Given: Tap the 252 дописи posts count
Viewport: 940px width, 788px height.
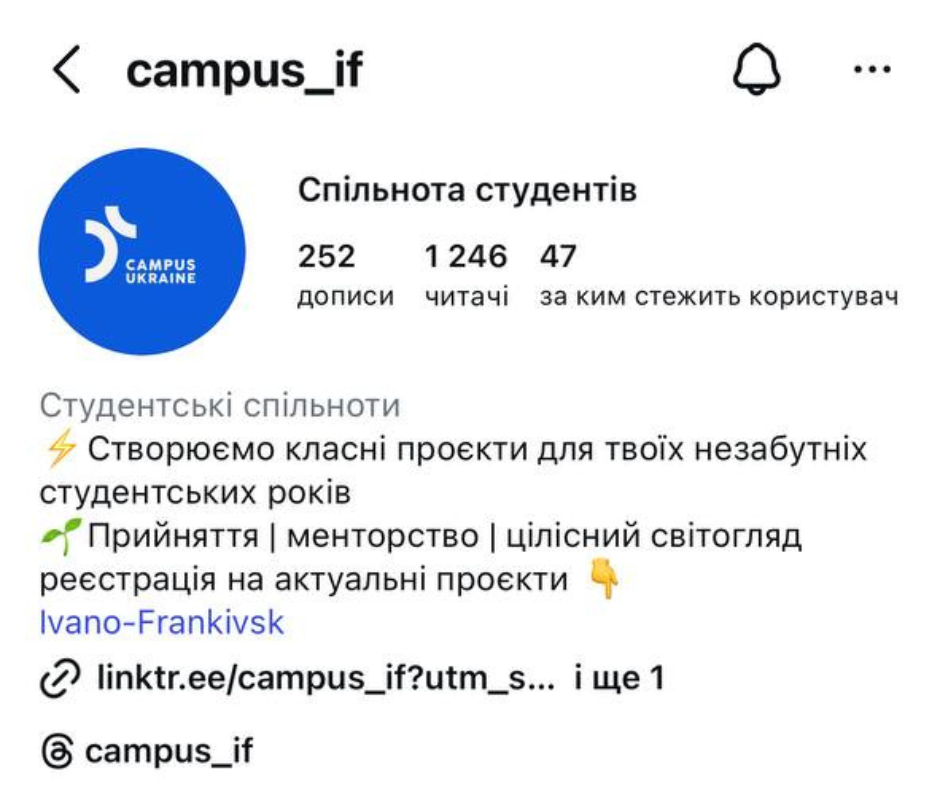Looking at the screenshot, I should pos(344,275).
